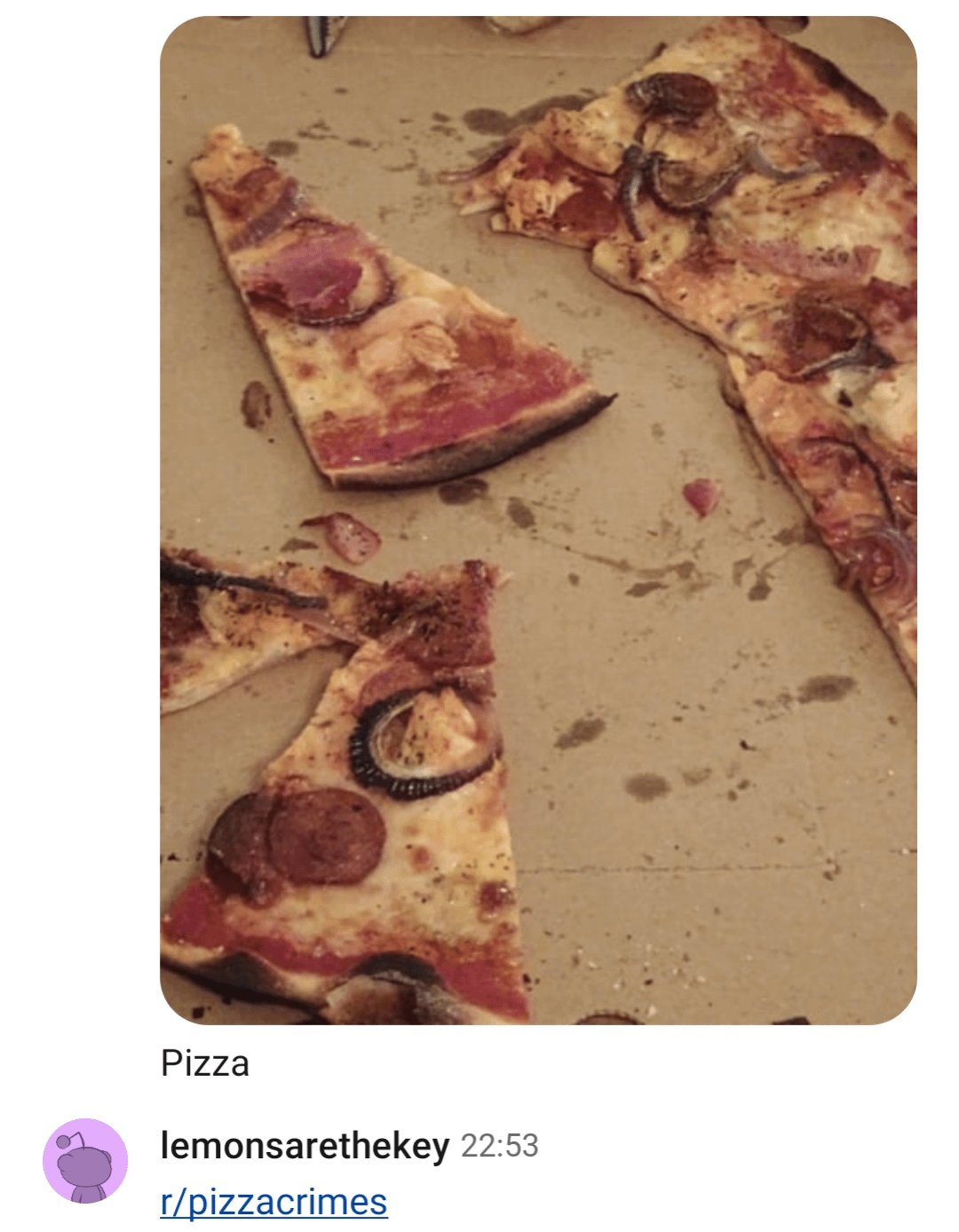Tap the username lemonsarethekey
Screen dimensions: 959x1232
pos(305,1146)
